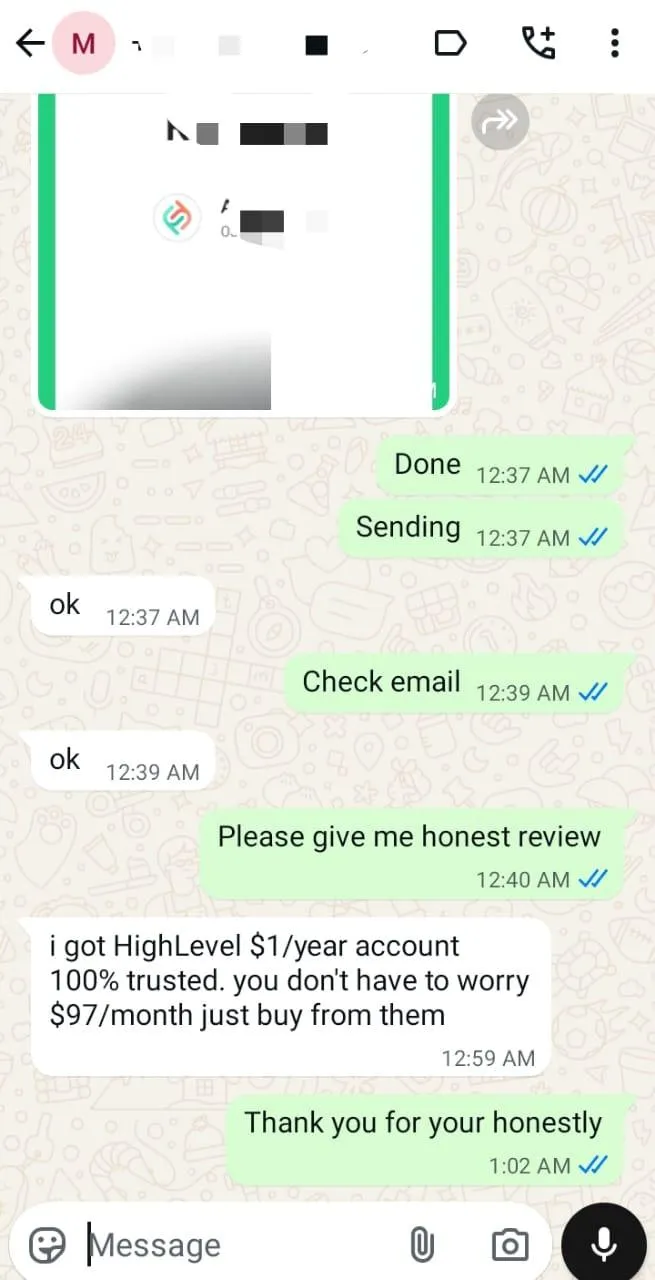Attach a file with the paperclip
The image size is (655, 1280).
(421, 1245)
